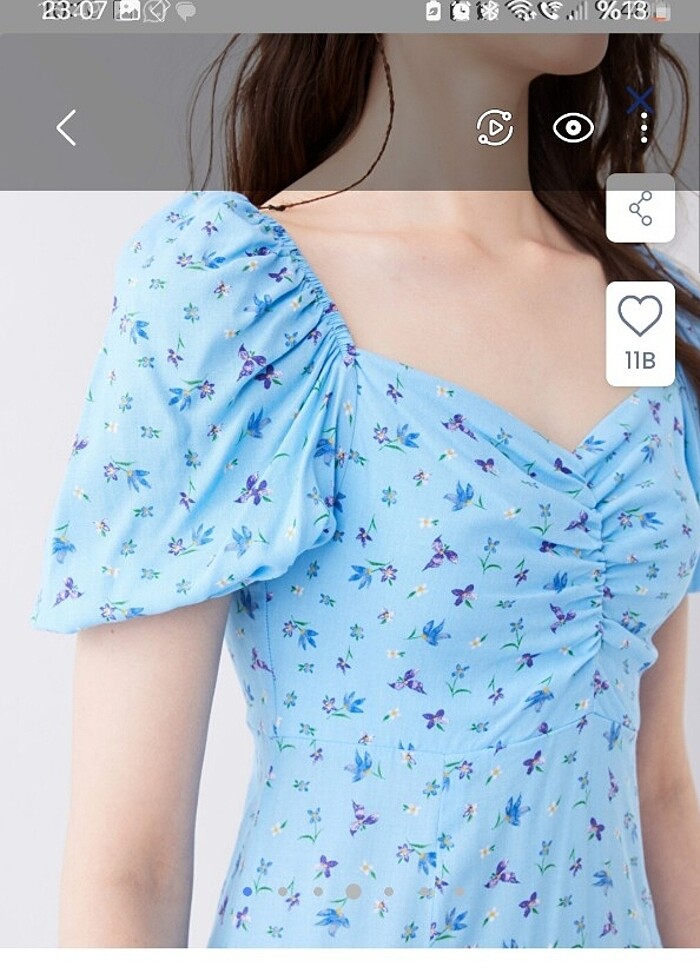Go back using the top-left arrow

coord(66,128)
